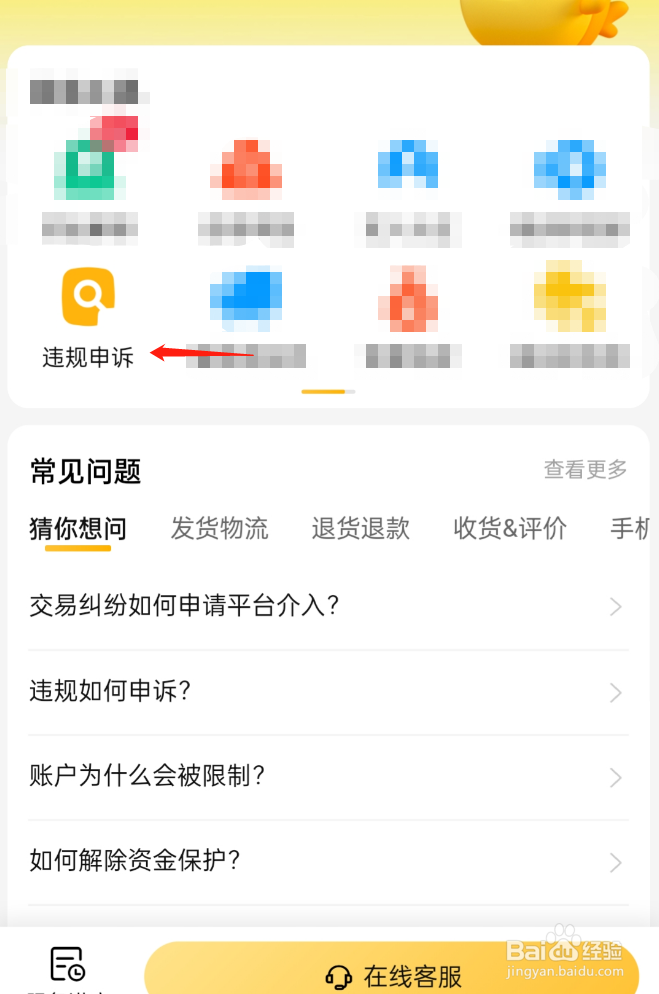Screen dimensions: 659x994
Task: Select the 猜你想问 tab
Action: tap(78, 528)
